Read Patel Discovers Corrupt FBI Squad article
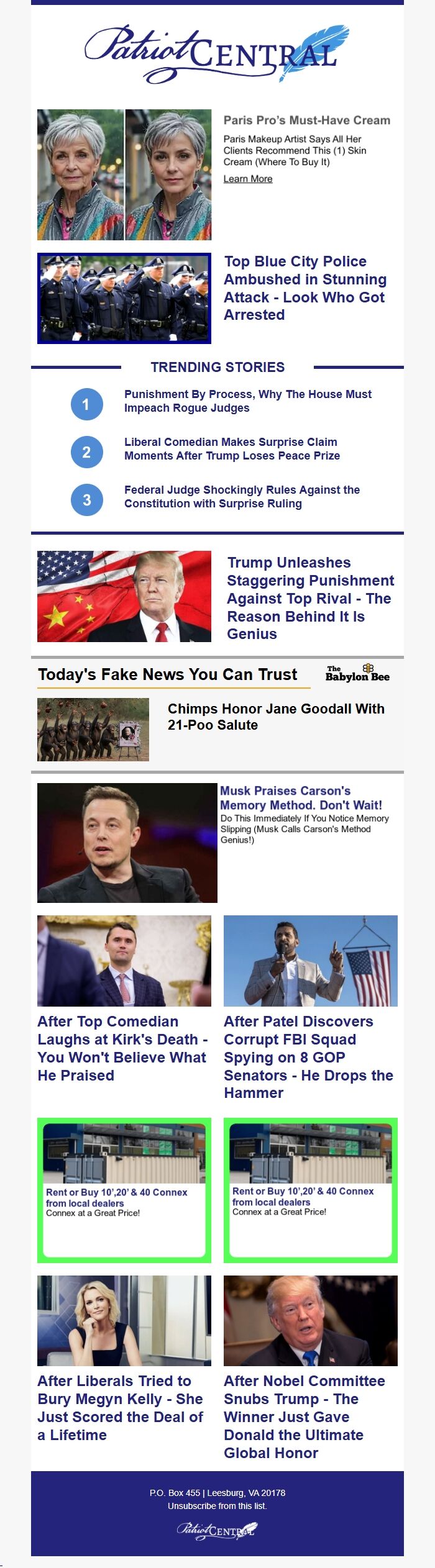This screenshot has width=435, height=1568. [308, 1057]
